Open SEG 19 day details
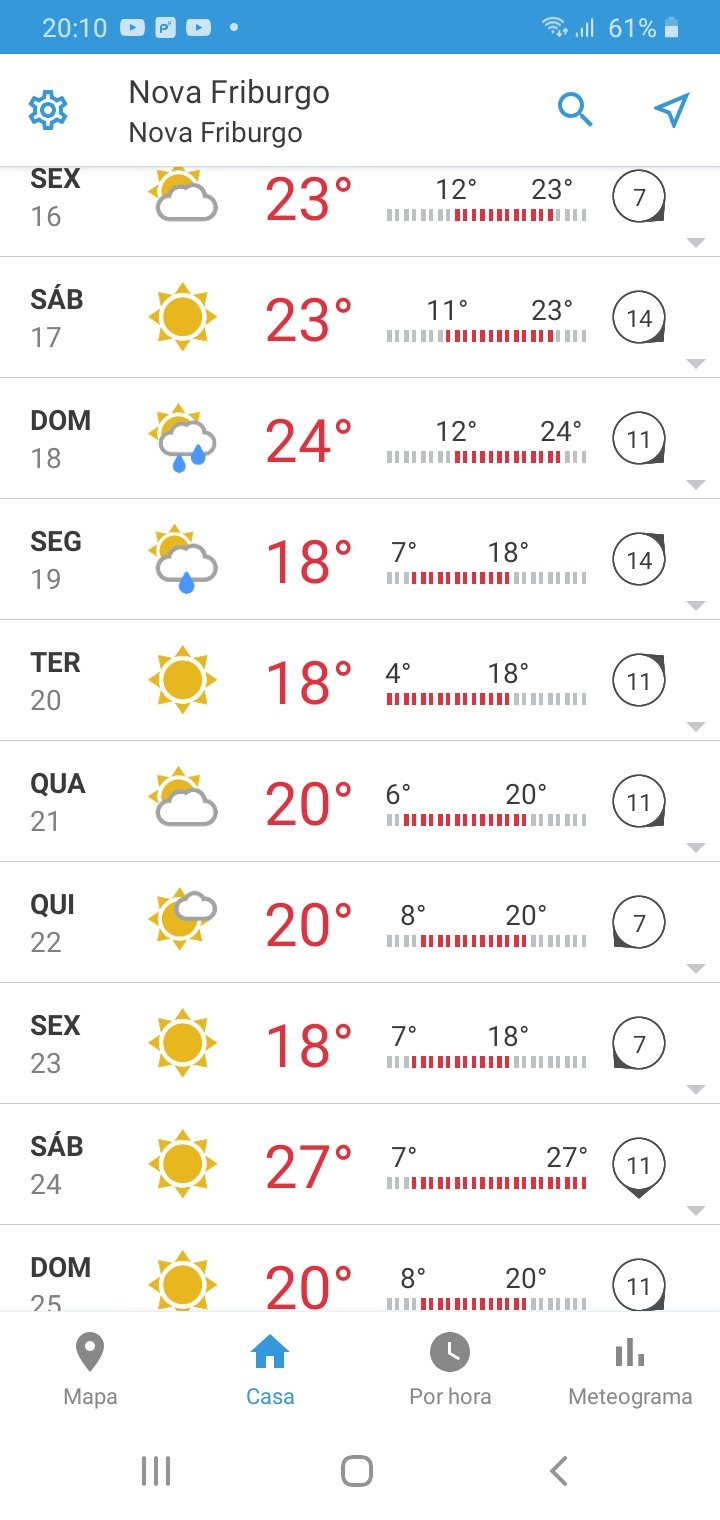The image size is (720, 1520). [360, 560]
